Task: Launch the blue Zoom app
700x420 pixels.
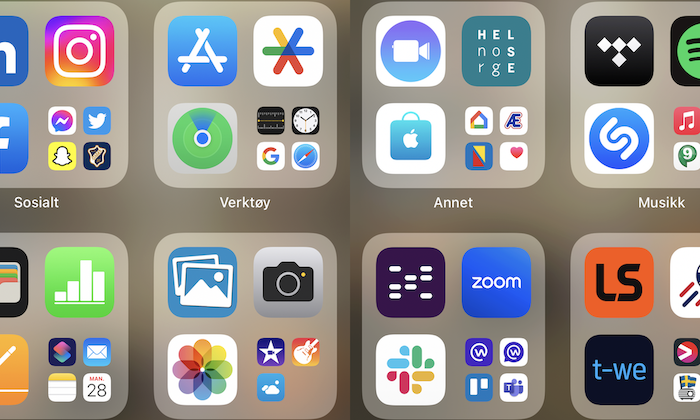Action: tap(496, 282)
